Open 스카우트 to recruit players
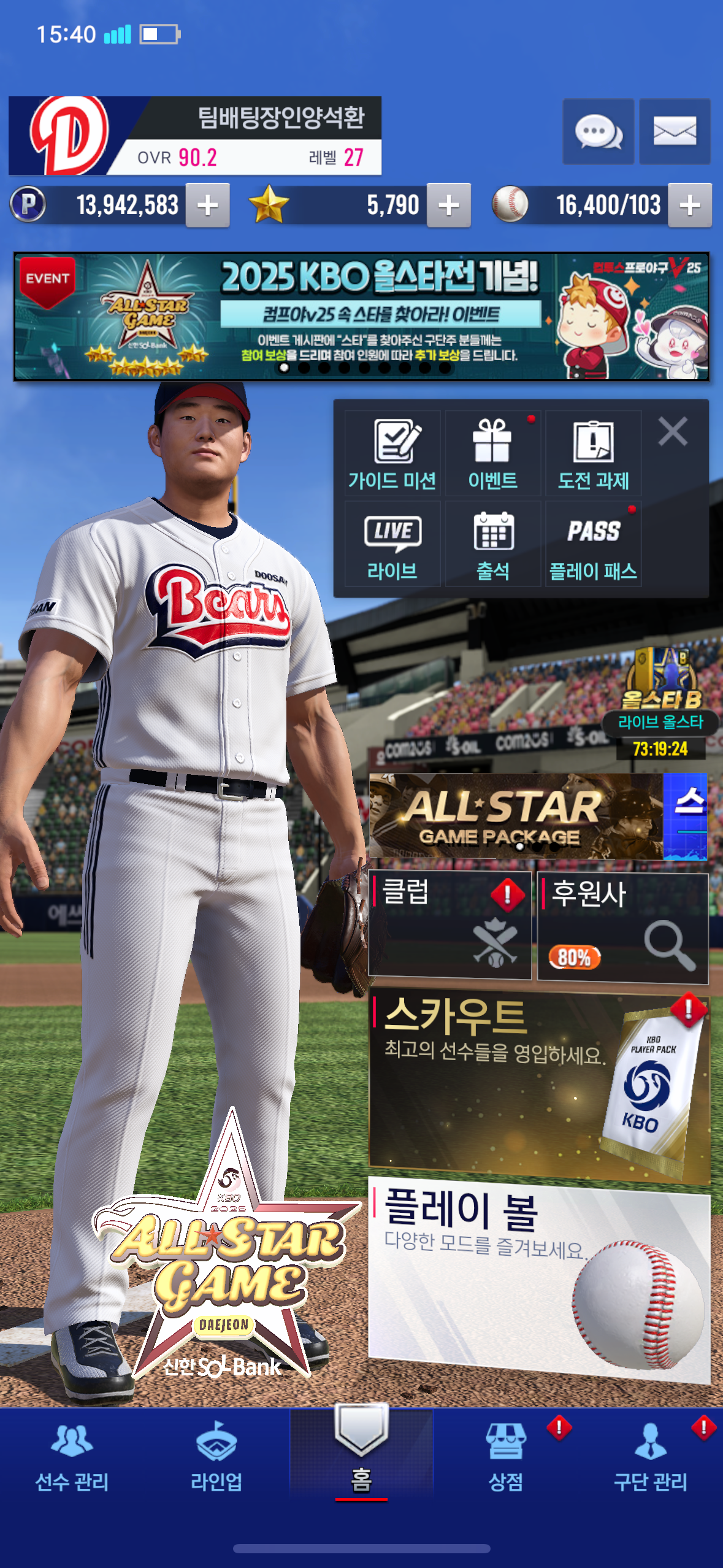Viewport: 723px width, 1568px height. pyautogui.click(x=538, y=1083)
